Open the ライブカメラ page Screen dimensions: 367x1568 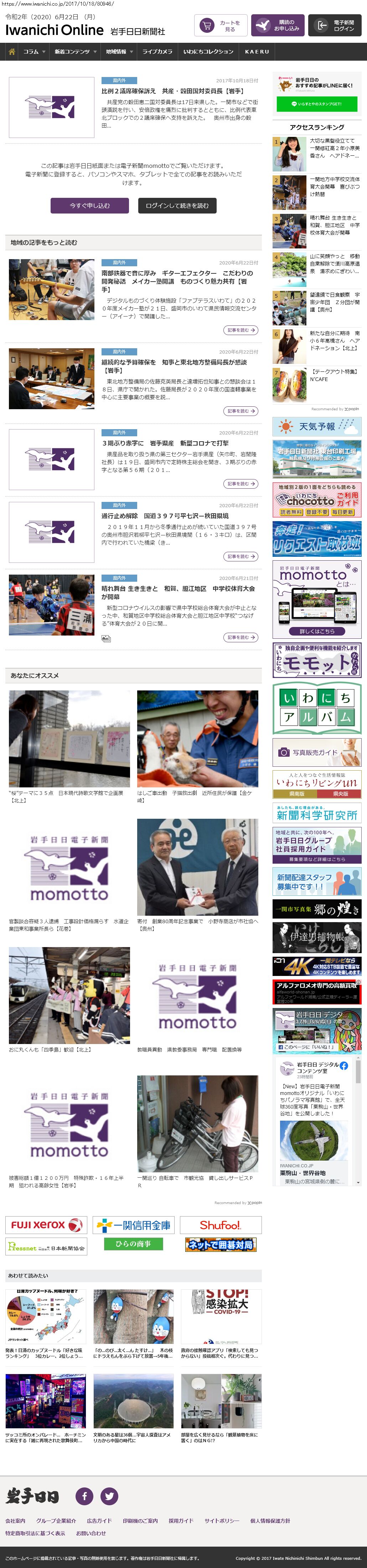tap(157, 52)
